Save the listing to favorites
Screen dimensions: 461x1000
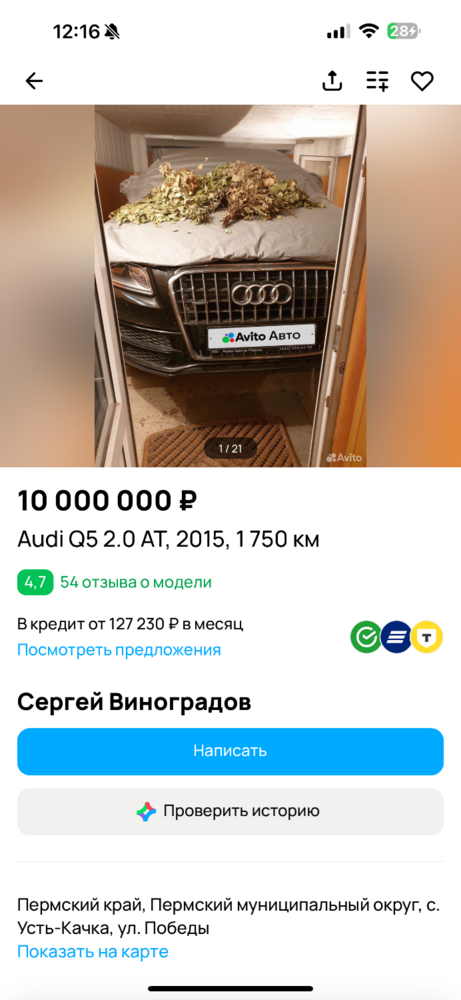[422, 81]
